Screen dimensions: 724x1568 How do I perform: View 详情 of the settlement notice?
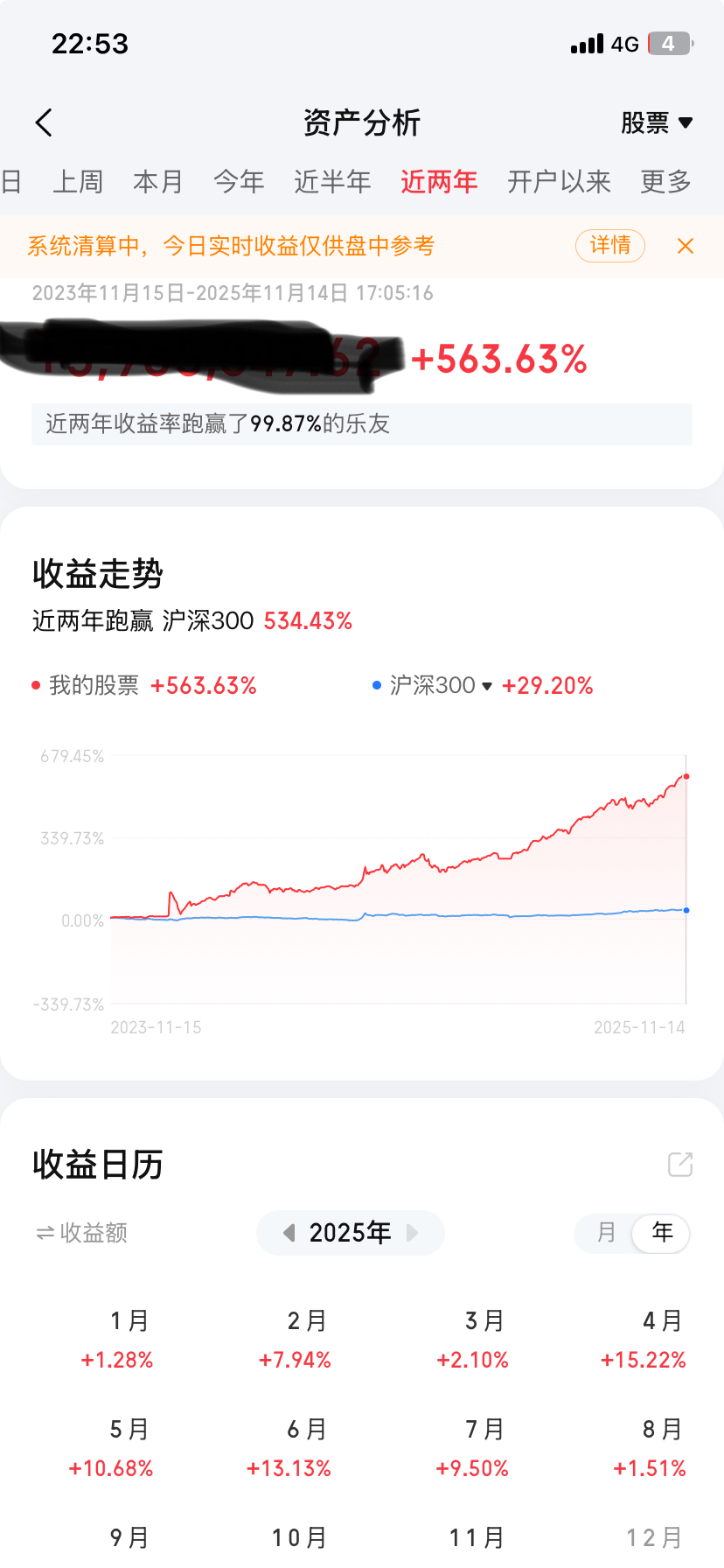click(609, 246)
